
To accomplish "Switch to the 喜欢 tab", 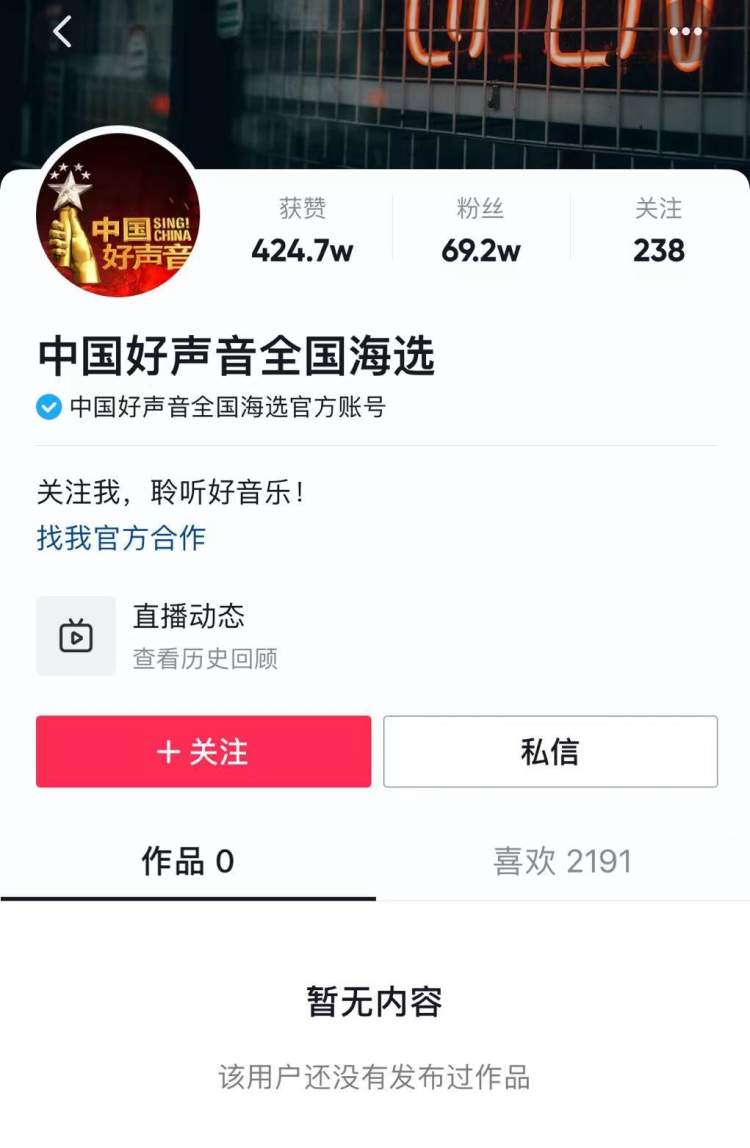I will click(562, 861).
